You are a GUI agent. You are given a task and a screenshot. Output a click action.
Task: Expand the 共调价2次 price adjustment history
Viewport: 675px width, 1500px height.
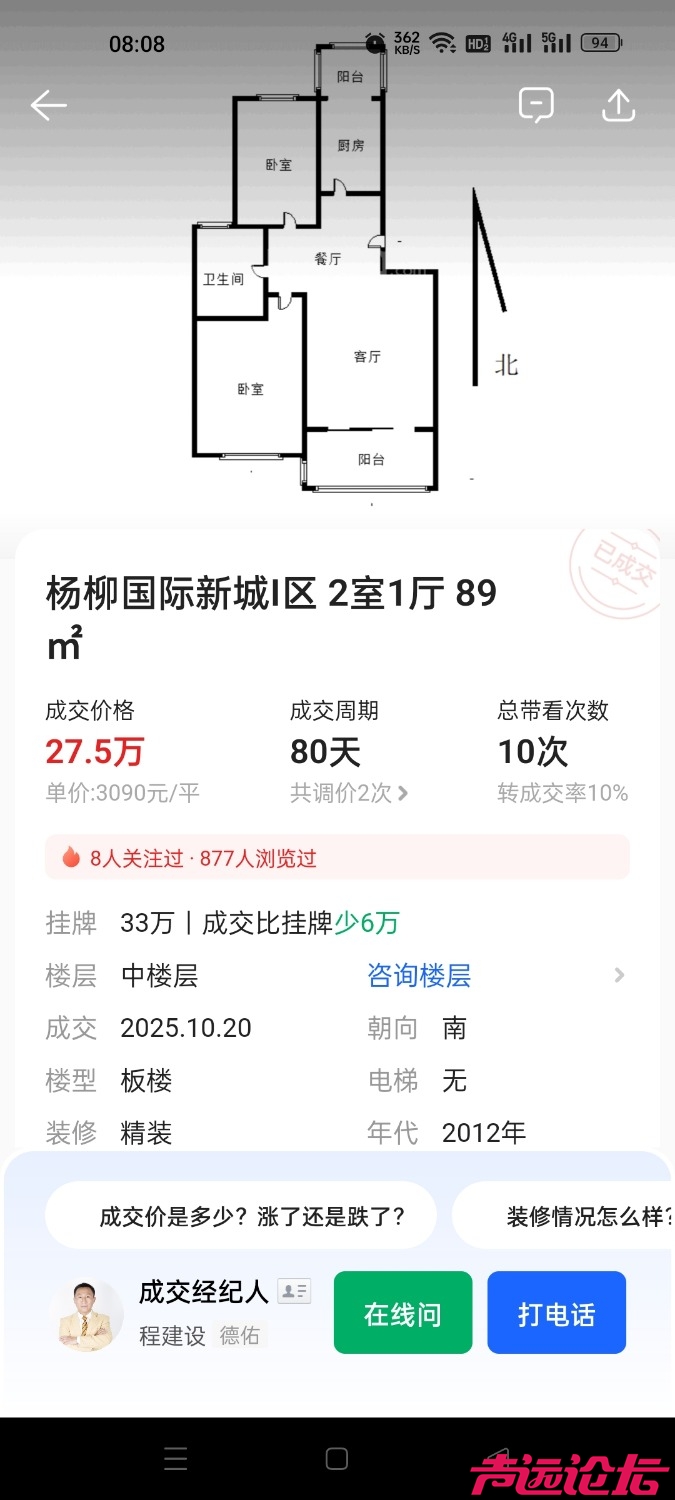349,793
